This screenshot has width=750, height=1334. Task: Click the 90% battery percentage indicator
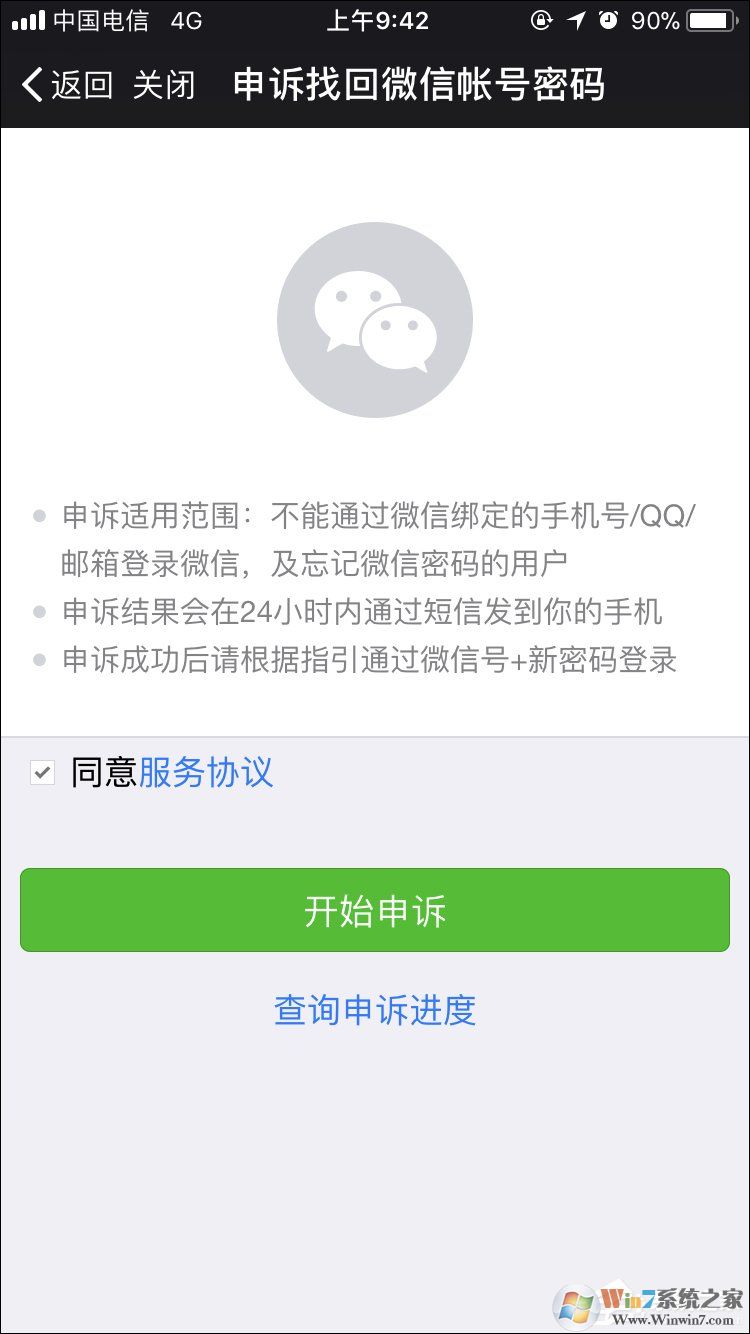(657, 19)
